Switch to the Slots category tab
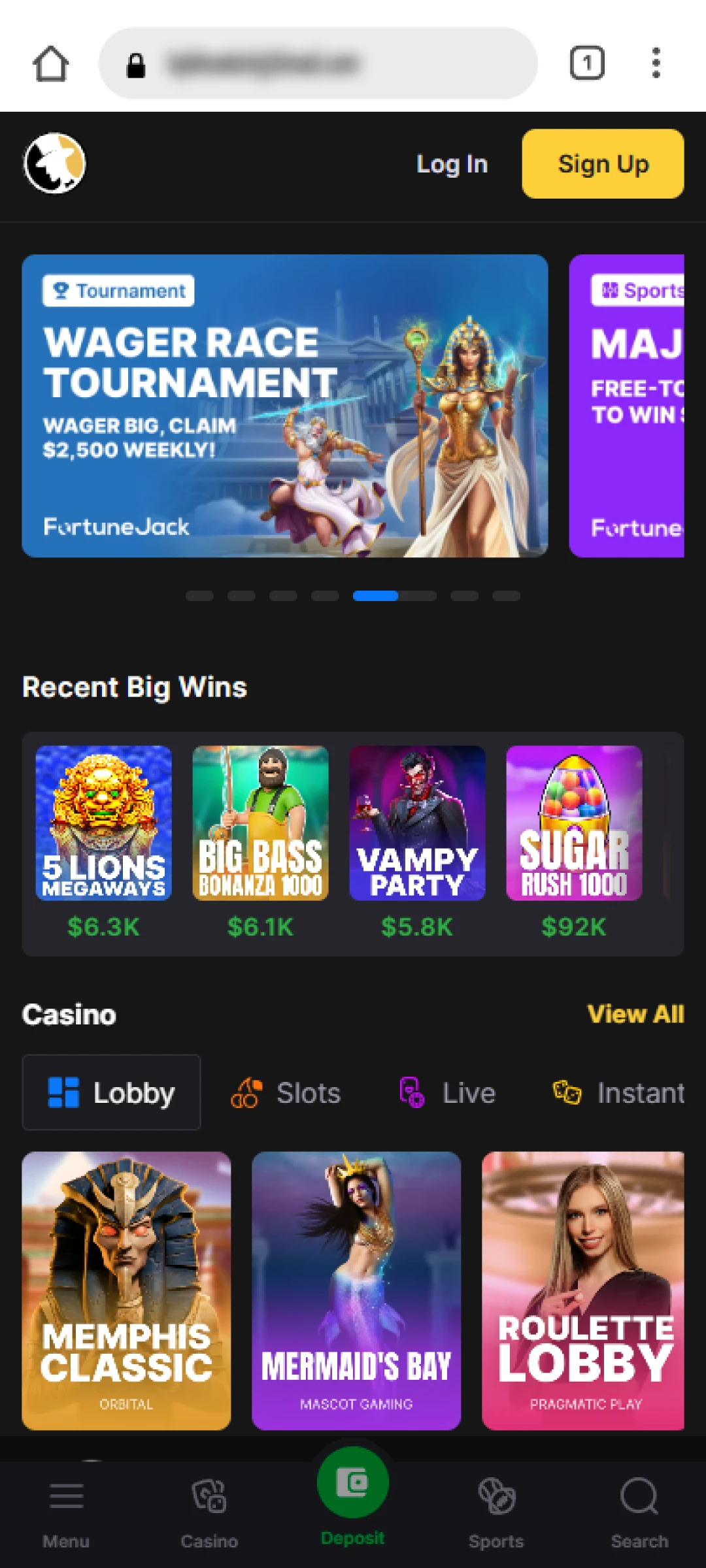This screenshot has width=706, height=1568. pyautogui.click(x=286, y=1092)
